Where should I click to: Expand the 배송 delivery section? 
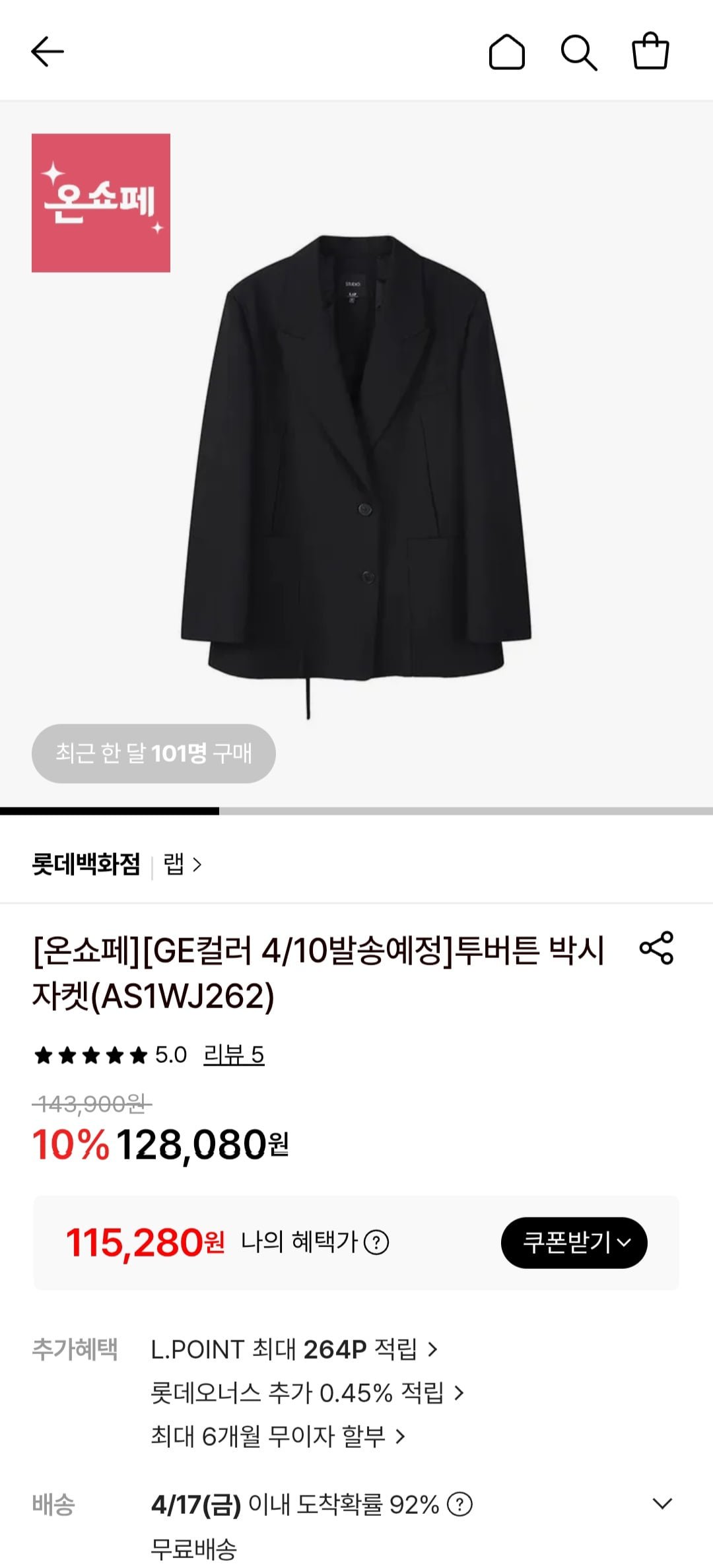(662, 1504)
